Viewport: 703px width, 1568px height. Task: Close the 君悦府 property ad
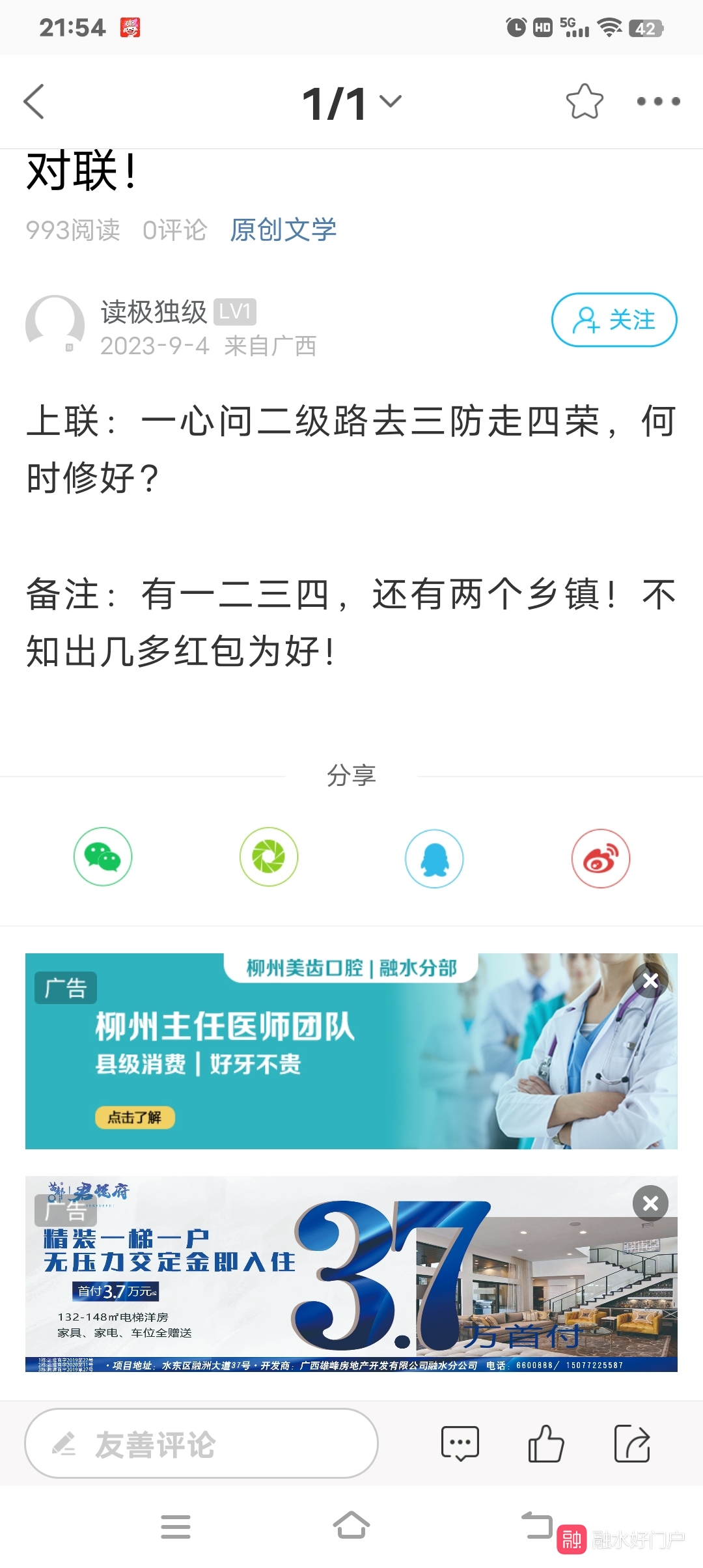point(650,1203)
